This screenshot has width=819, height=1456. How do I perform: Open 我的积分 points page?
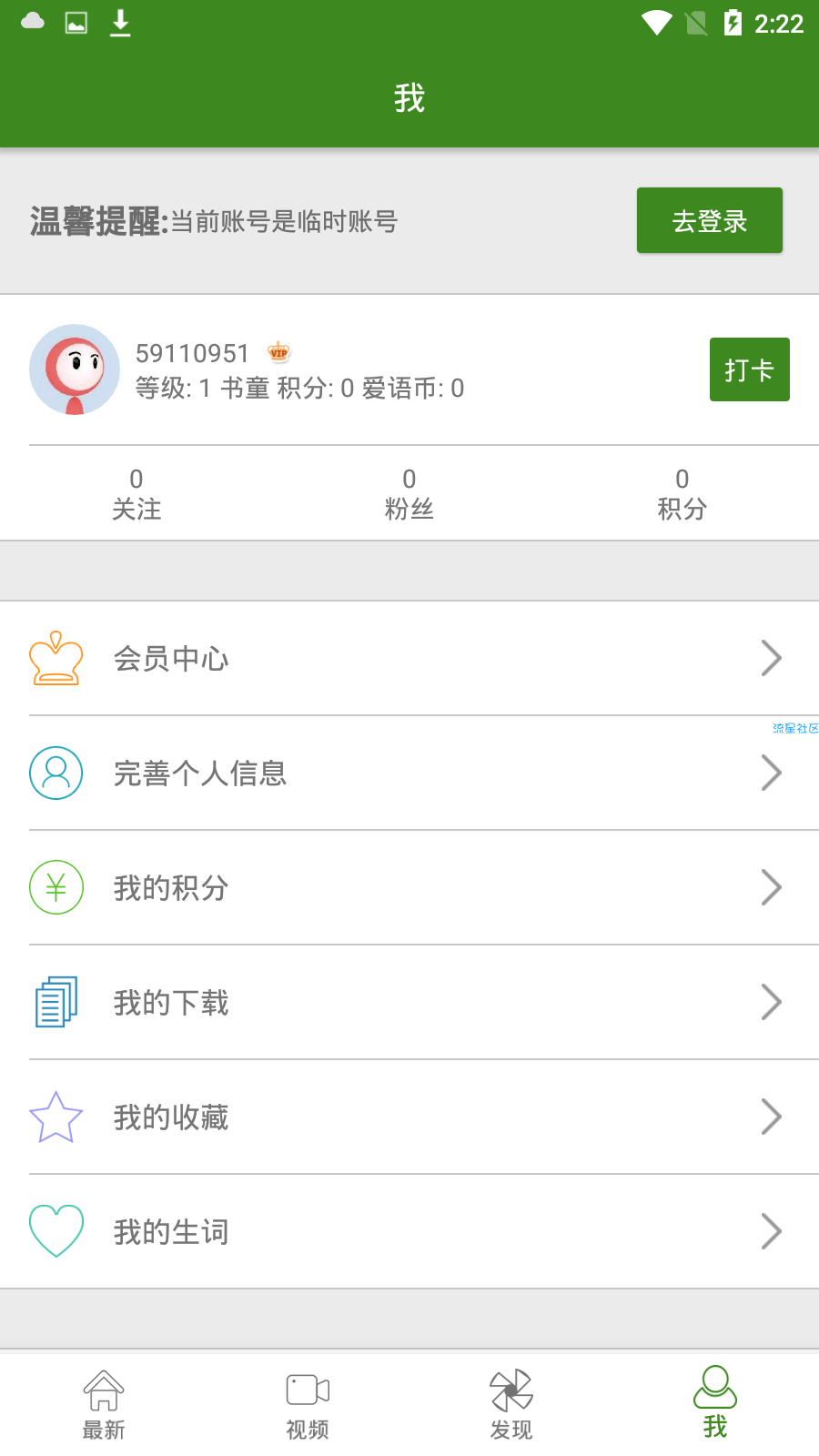click(409, 887)
